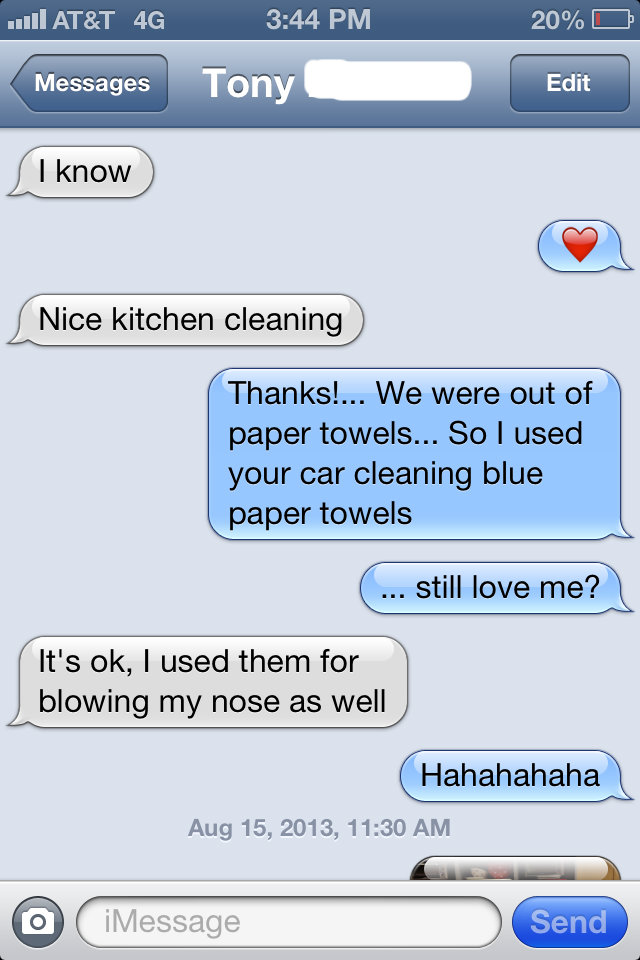The image size is (640, 960).
Task: Go back to the Messages list
Action: (88, 84)
